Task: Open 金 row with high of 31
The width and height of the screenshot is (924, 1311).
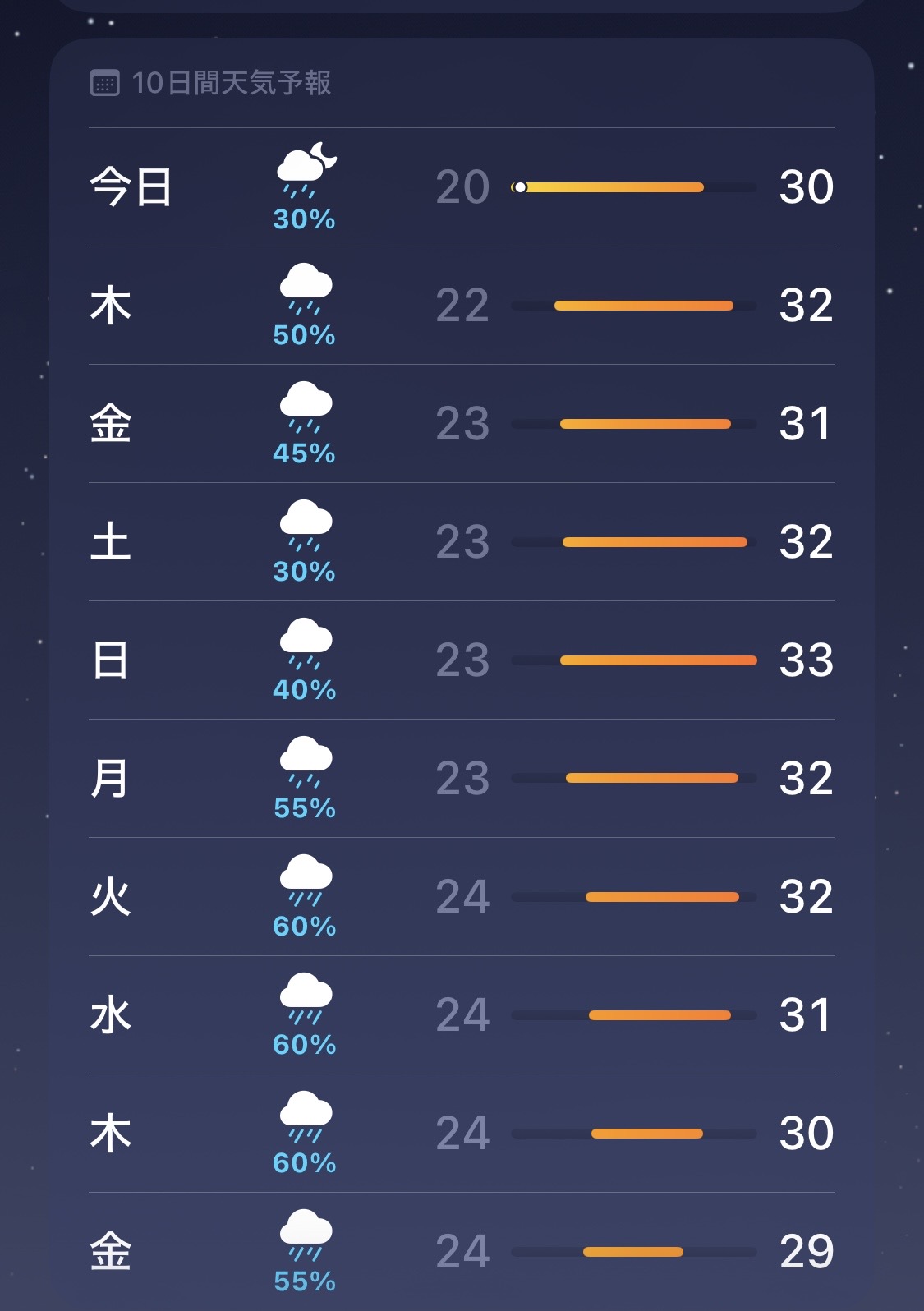Action: click(x=462, y=424)
